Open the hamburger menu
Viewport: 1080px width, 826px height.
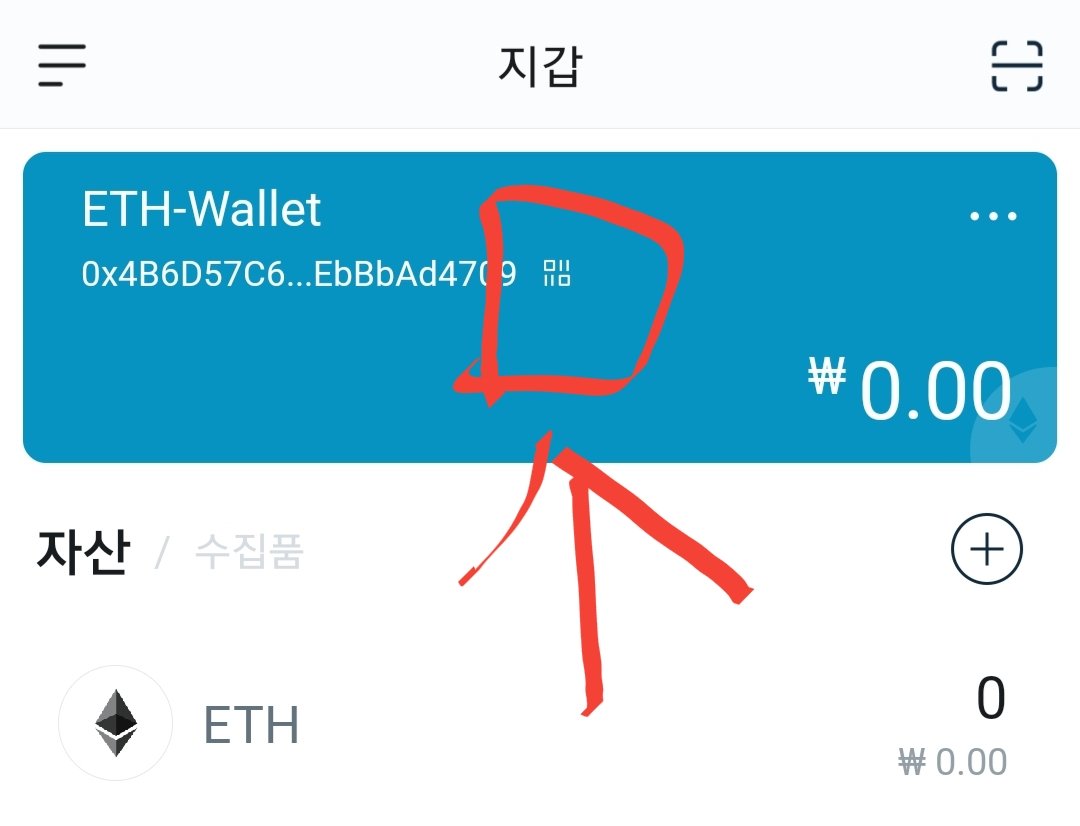click(62, 66)
